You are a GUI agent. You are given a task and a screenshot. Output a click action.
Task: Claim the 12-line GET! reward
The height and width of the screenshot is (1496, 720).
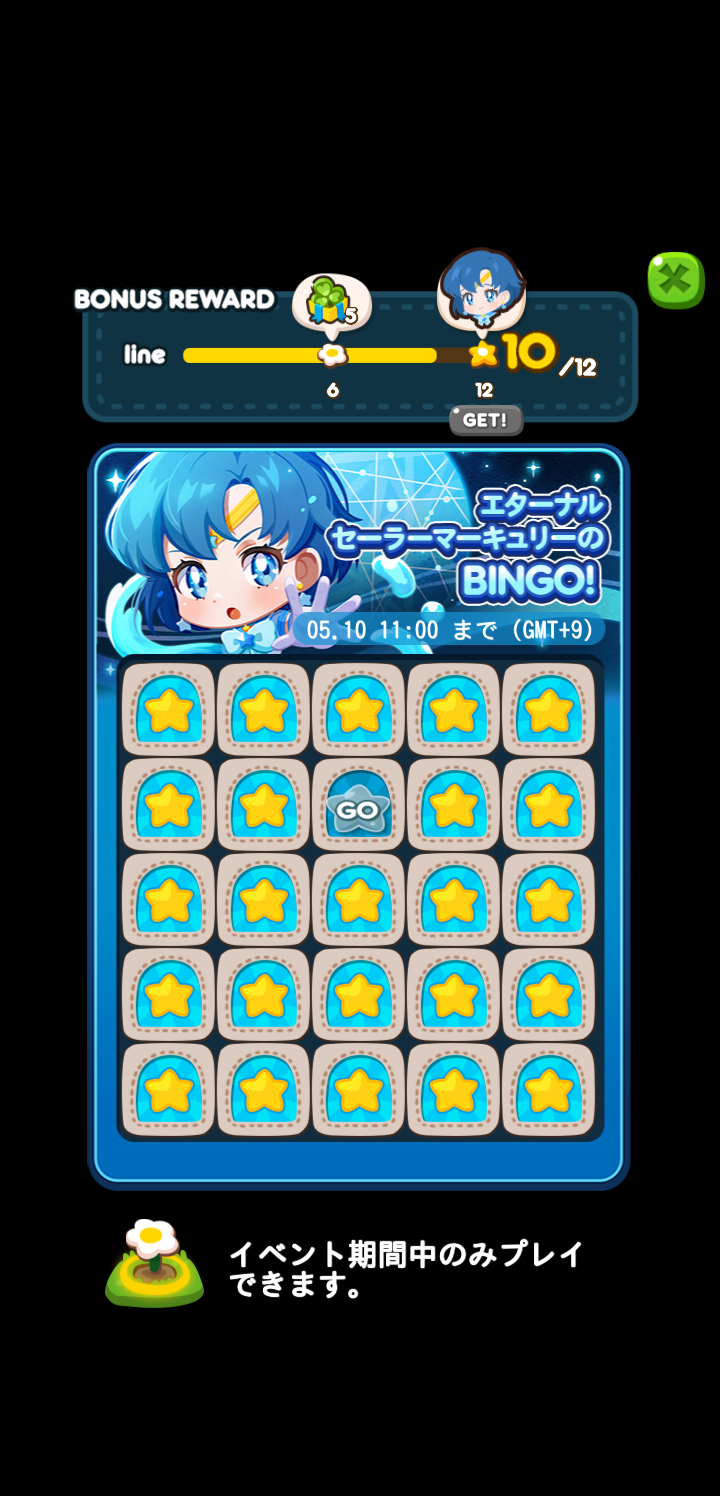pyautogui.click(x=485, y=420)
